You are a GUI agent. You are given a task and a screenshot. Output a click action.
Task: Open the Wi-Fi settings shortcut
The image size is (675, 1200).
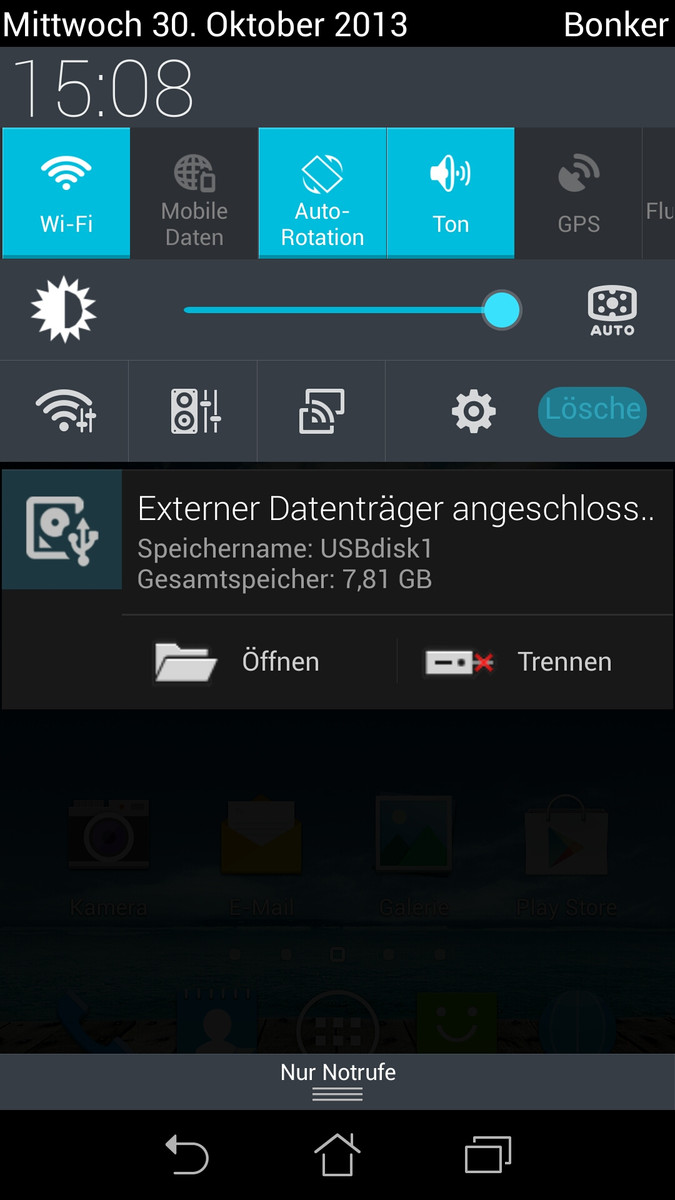pos(65,411)
